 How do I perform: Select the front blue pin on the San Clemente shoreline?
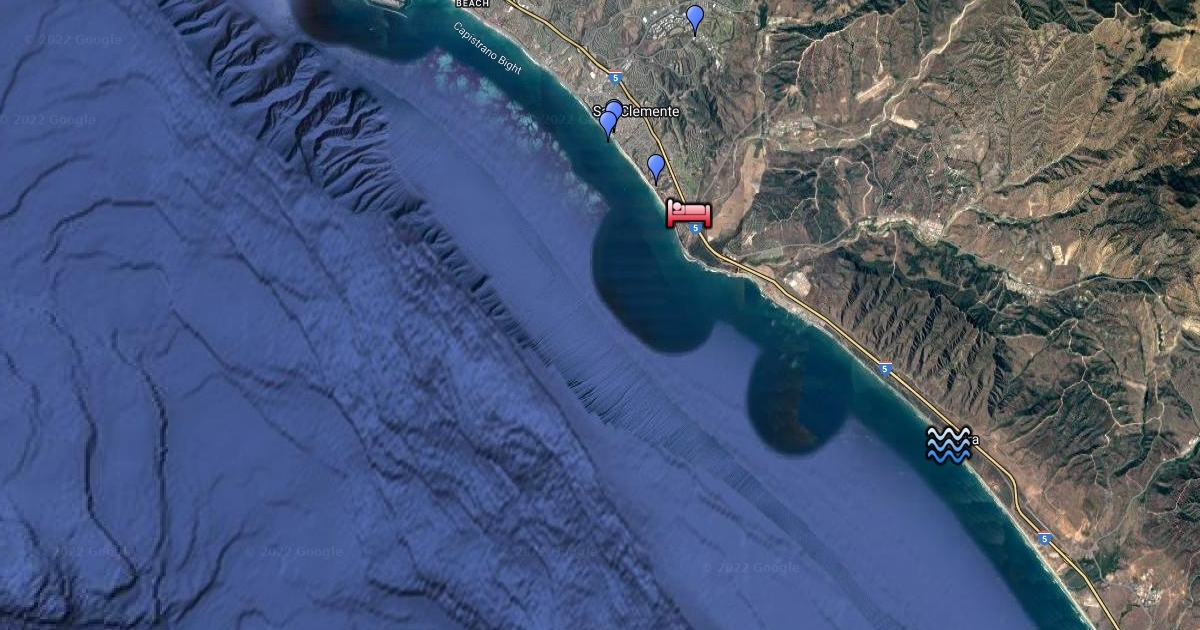coord(607,124)
